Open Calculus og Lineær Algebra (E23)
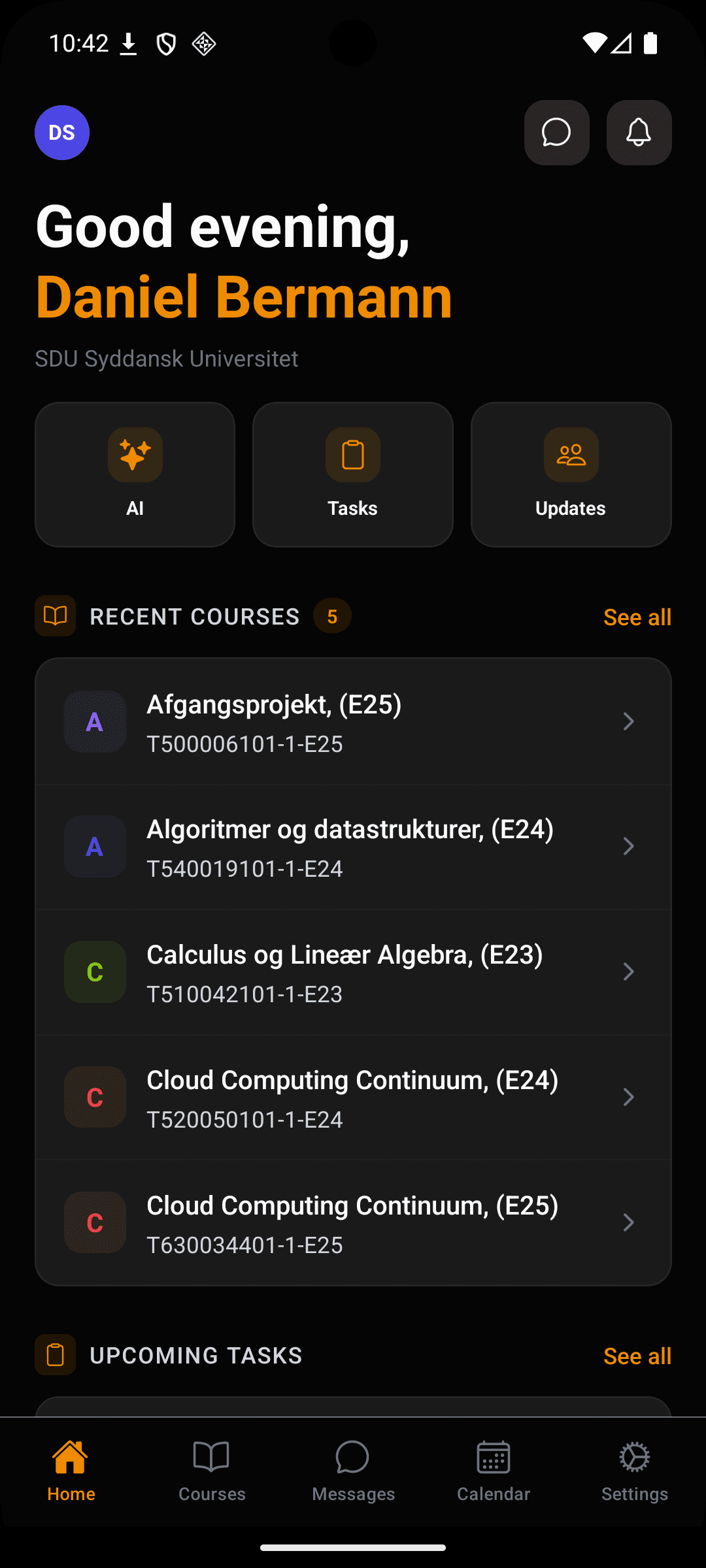This screenshot has height=1568, width=706. tap(353, 973)
